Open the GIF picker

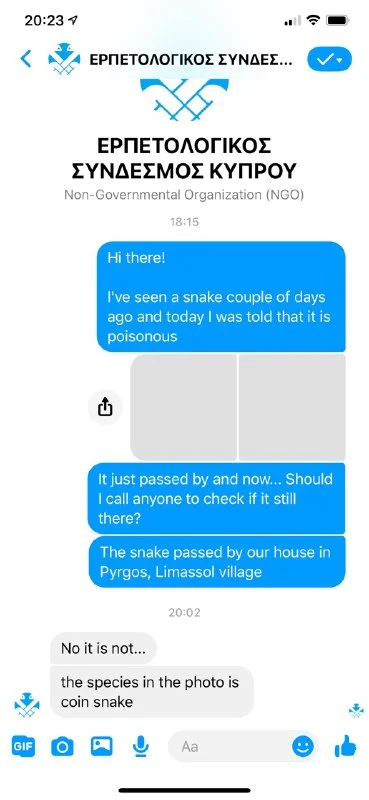pos(23,747)
